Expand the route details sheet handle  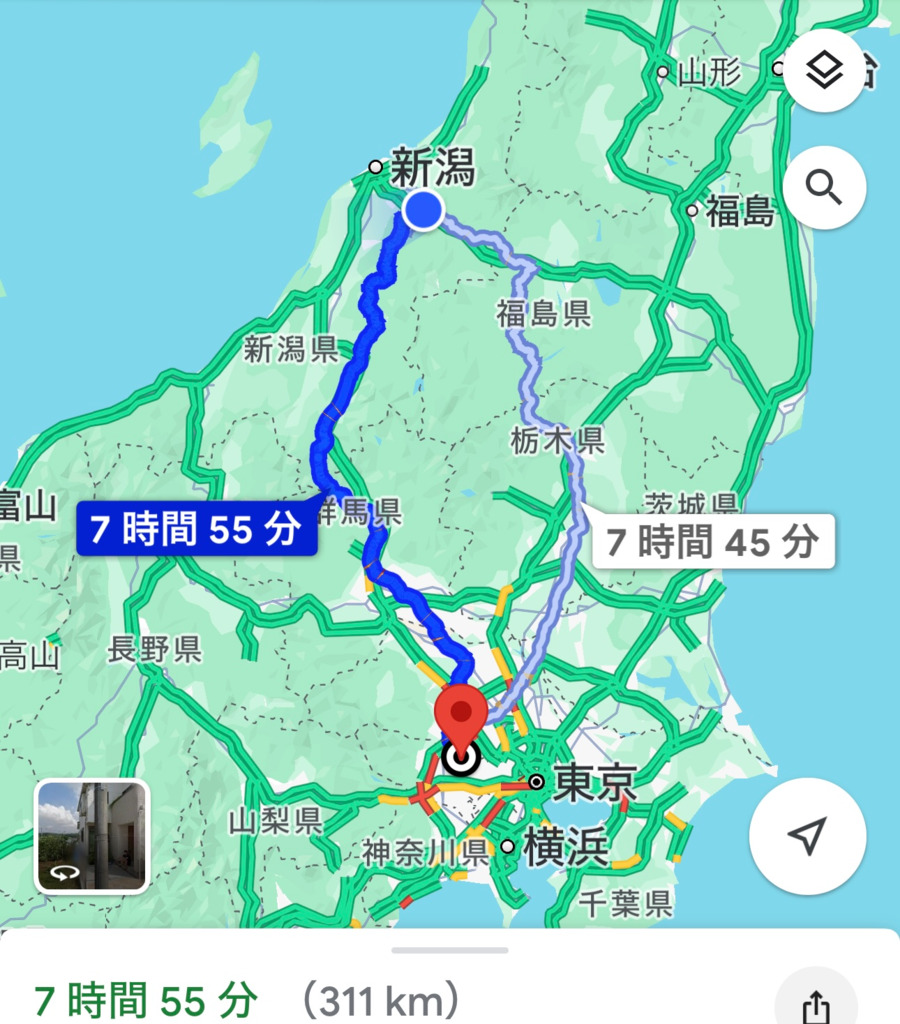[449, 949]
